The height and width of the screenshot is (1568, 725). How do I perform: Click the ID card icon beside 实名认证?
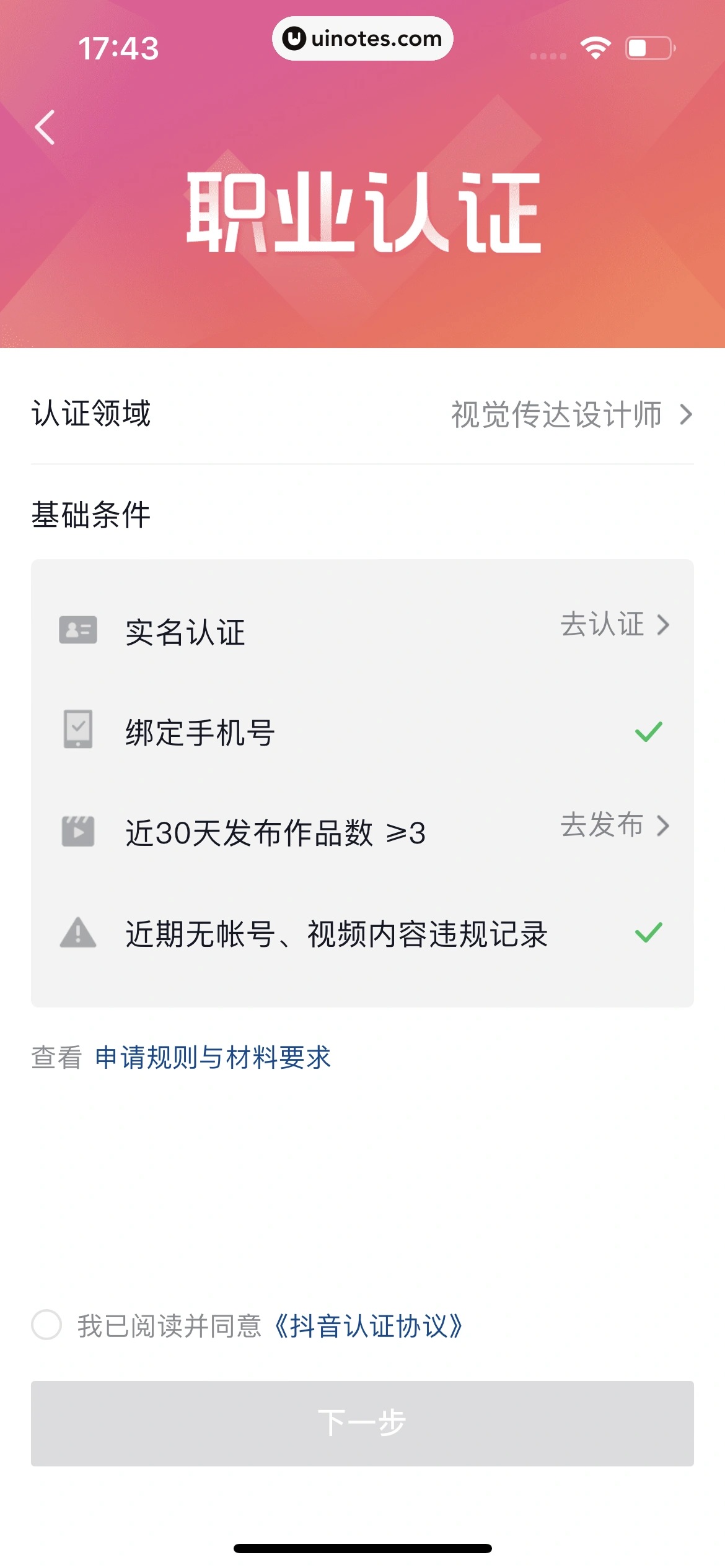[x=78, y=630]
